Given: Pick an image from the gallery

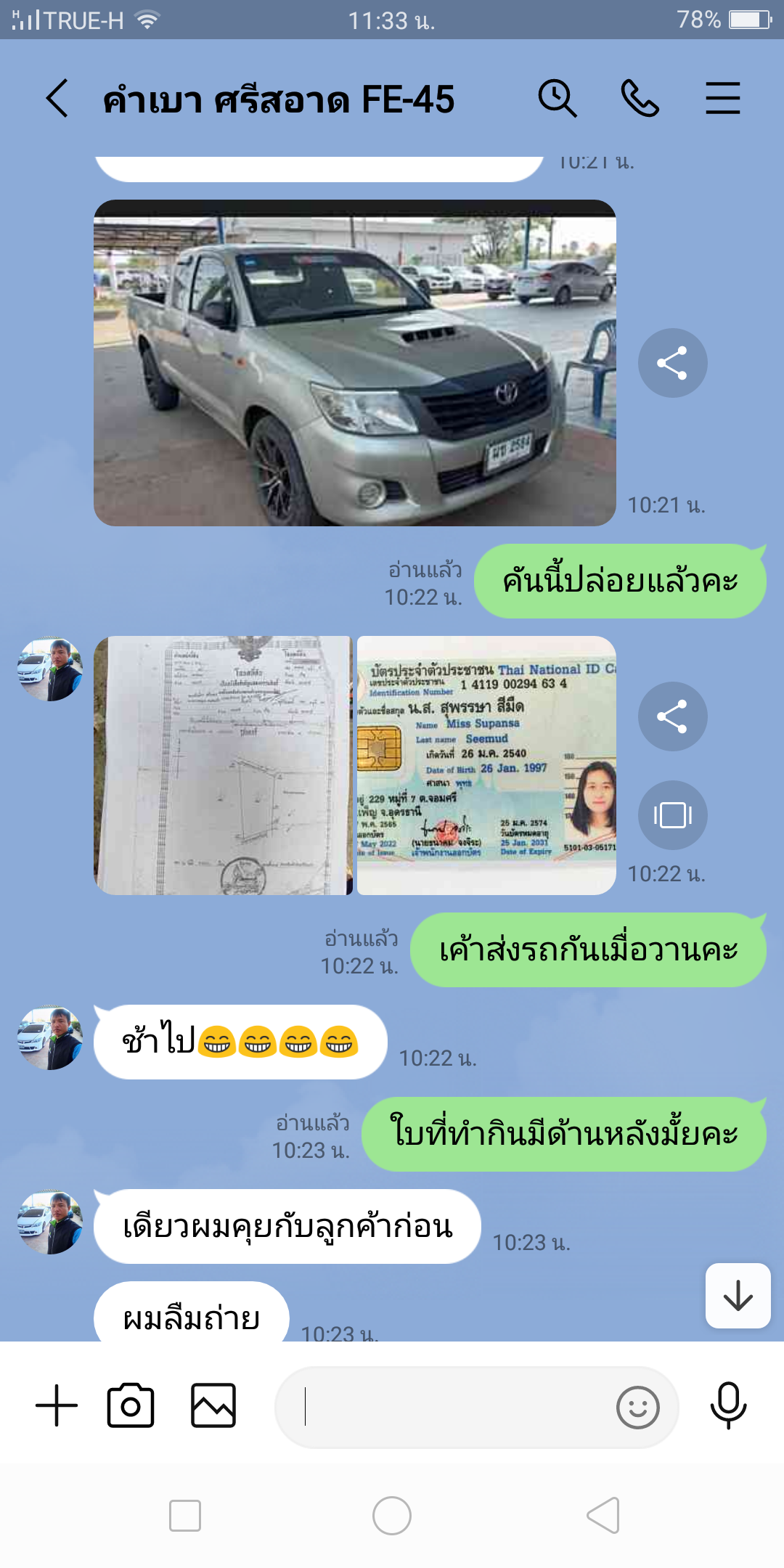Looking at the screenshot, I should (x=213, y=1405).
